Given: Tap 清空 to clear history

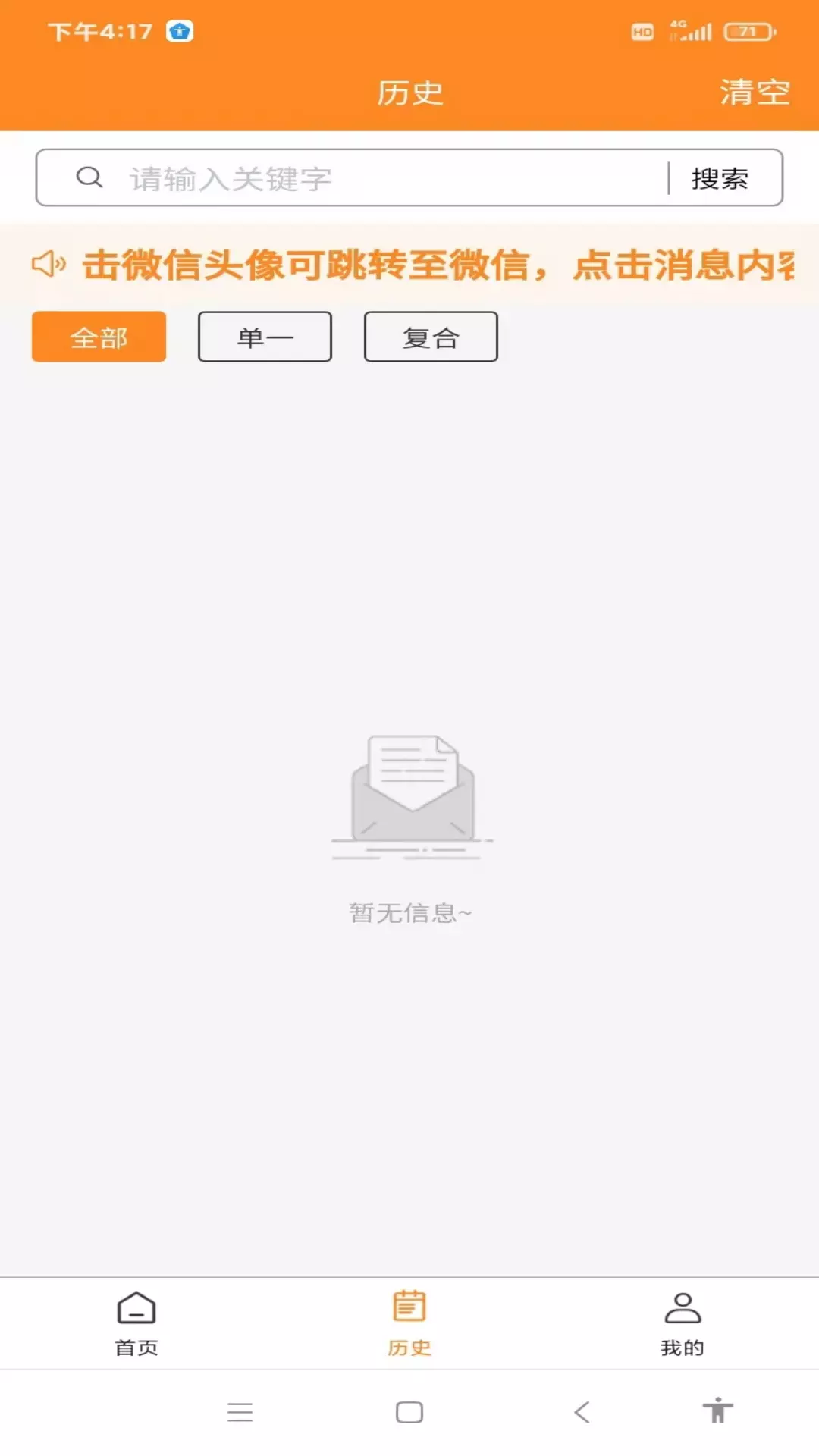Looking at the screenshot, I should [755, 93].
